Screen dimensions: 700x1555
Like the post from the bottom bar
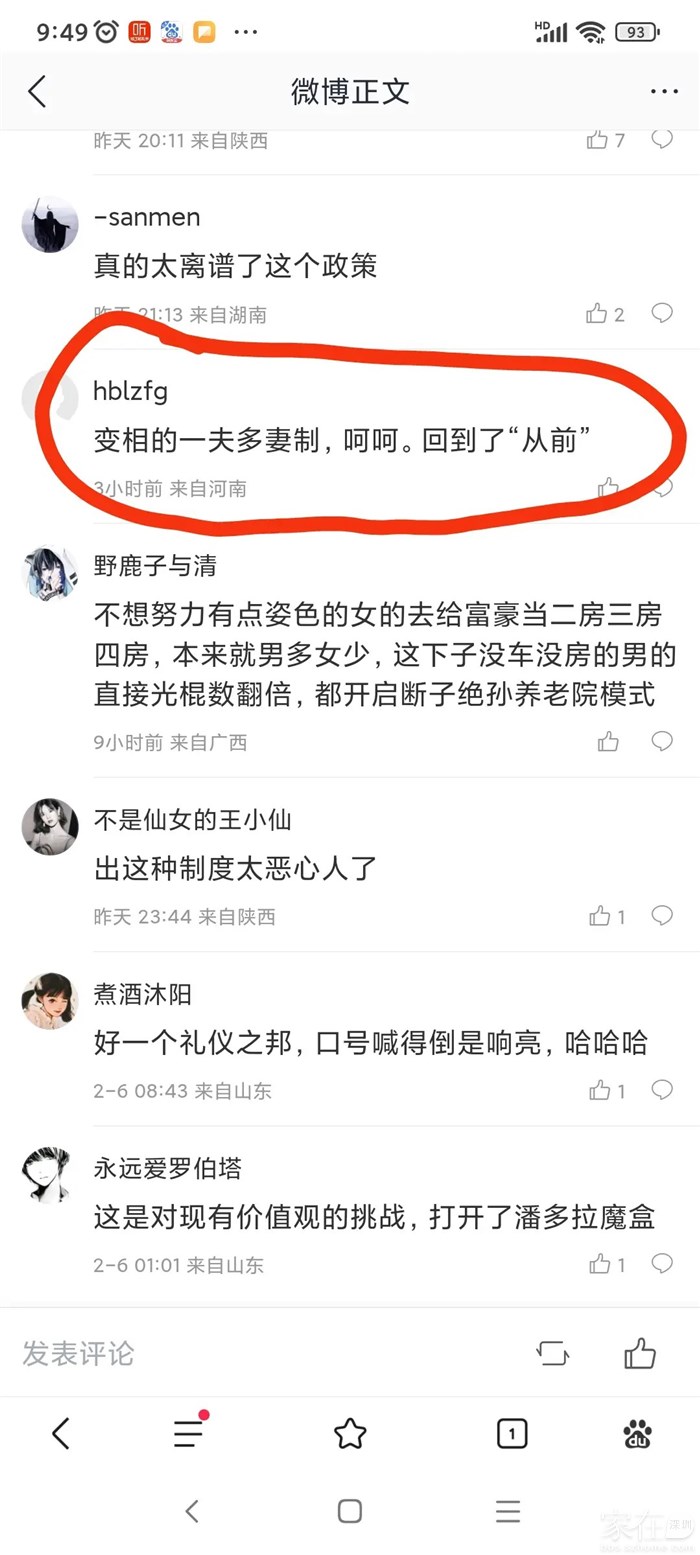pyautogui.click(x=640, y=1354)
